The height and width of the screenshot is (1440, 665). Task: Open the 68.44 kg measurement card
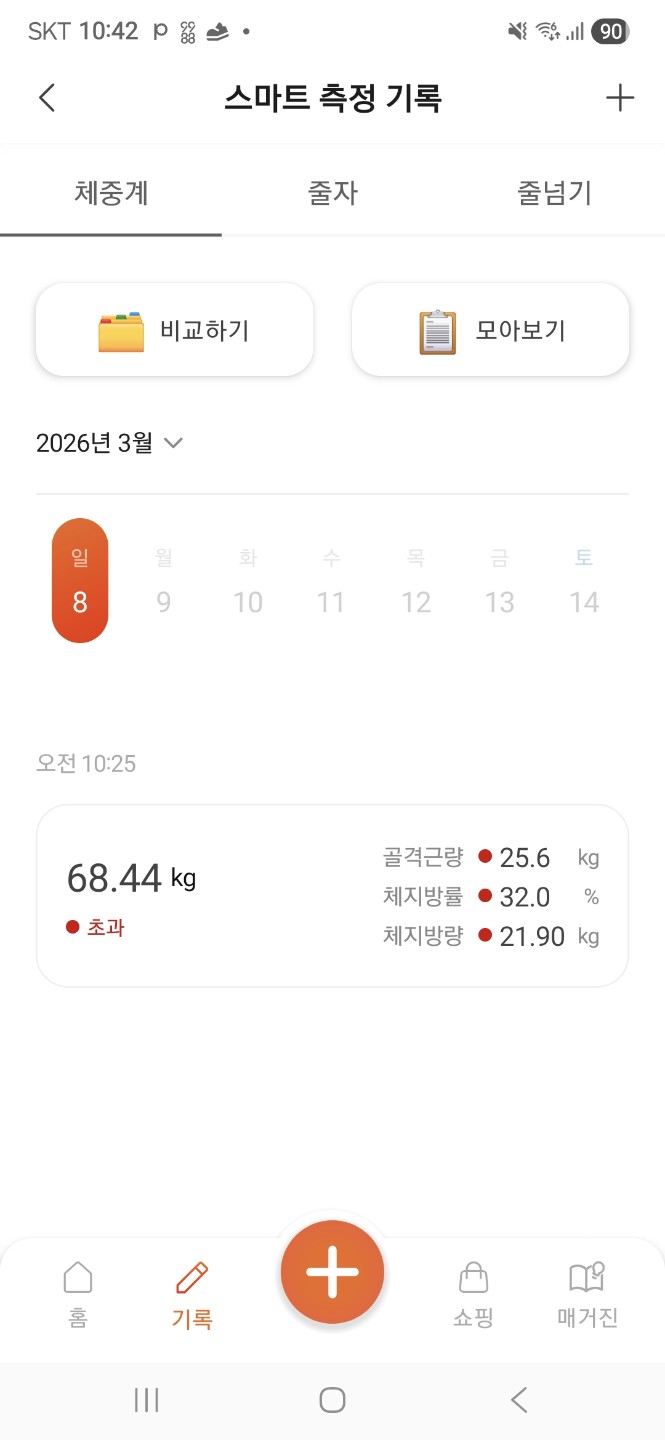(332, 896)
